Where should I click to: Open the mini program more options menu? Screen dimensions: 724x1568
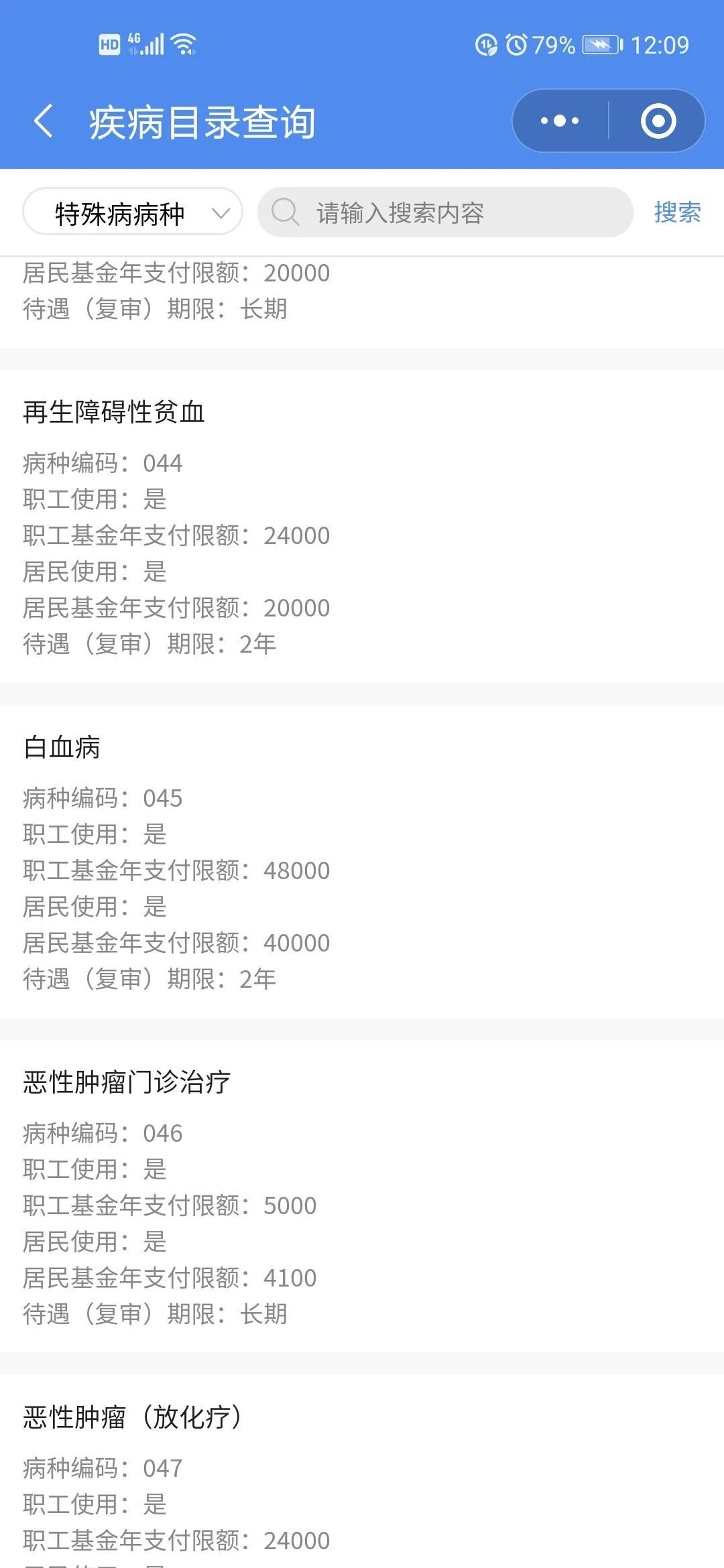point(560,121)
